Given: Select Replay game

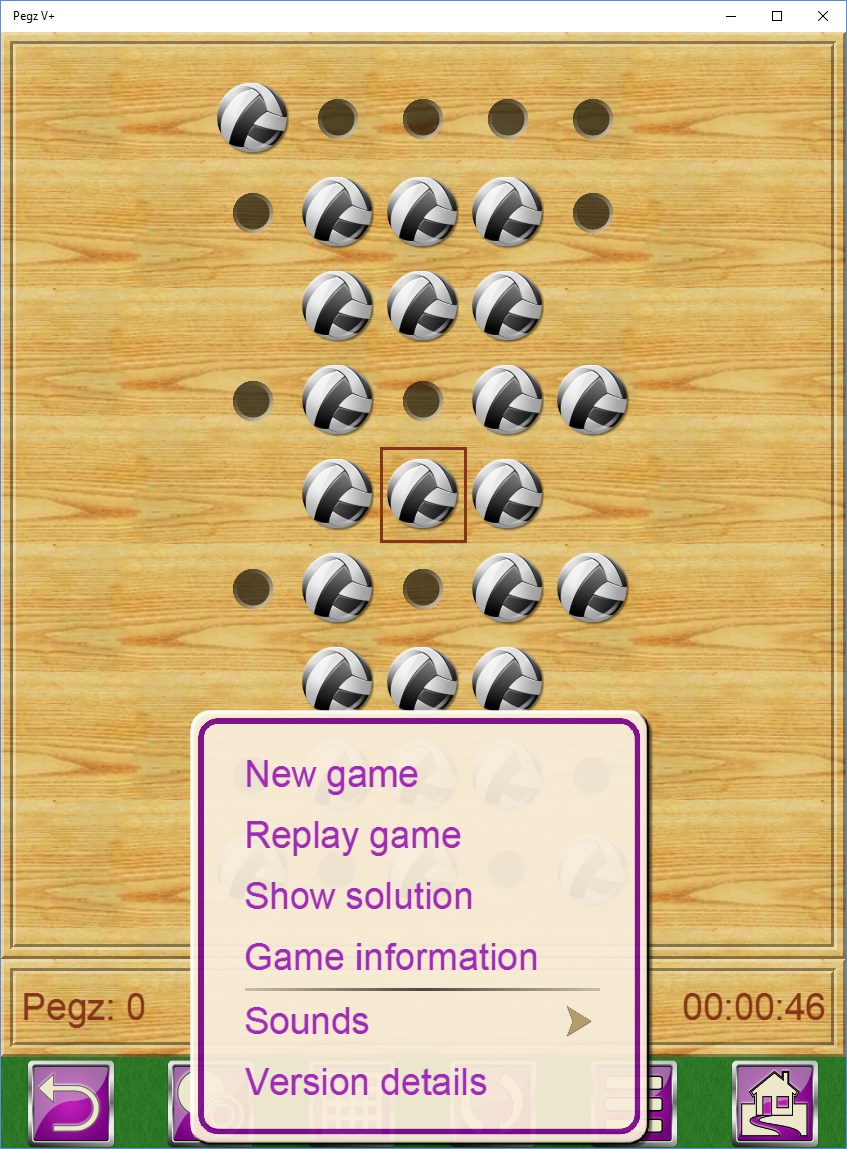Looking at the screenshot, I should 352,836.
